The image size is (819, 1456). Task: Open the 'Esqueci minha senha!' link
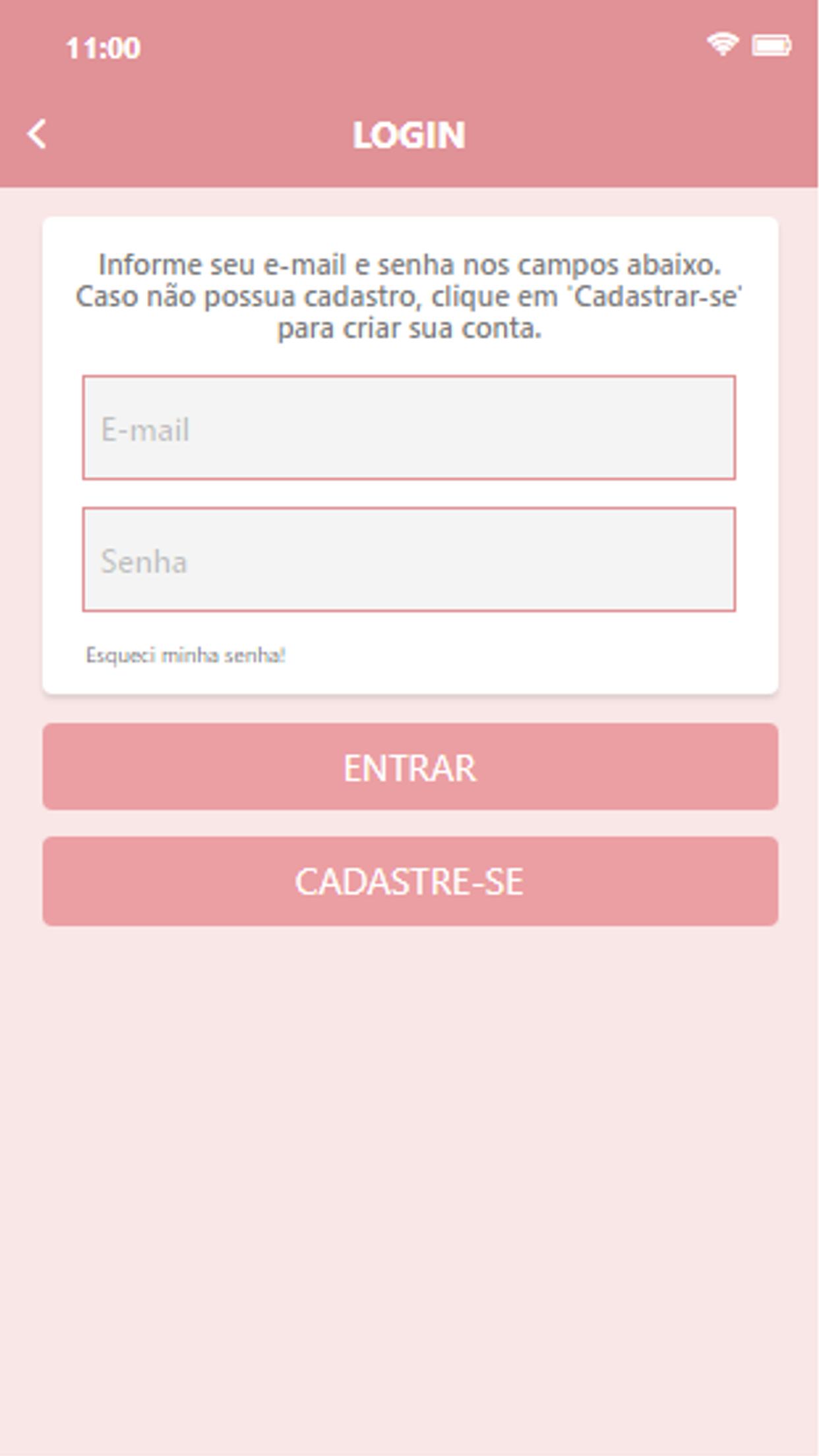click(x=185, y=655)
